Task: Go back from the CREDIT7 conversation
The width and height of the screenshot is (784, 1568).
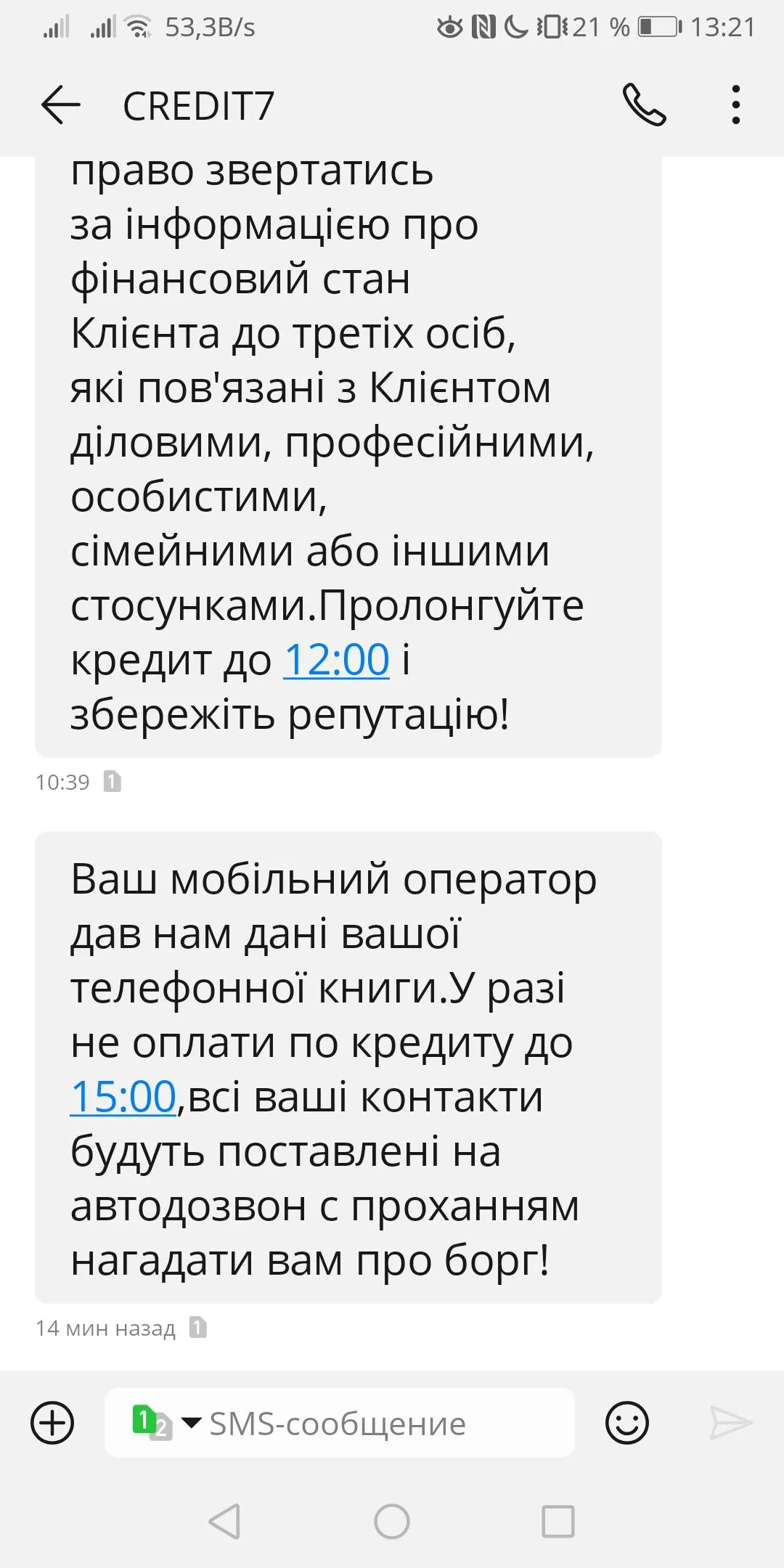Action: [x=61, y=105]
